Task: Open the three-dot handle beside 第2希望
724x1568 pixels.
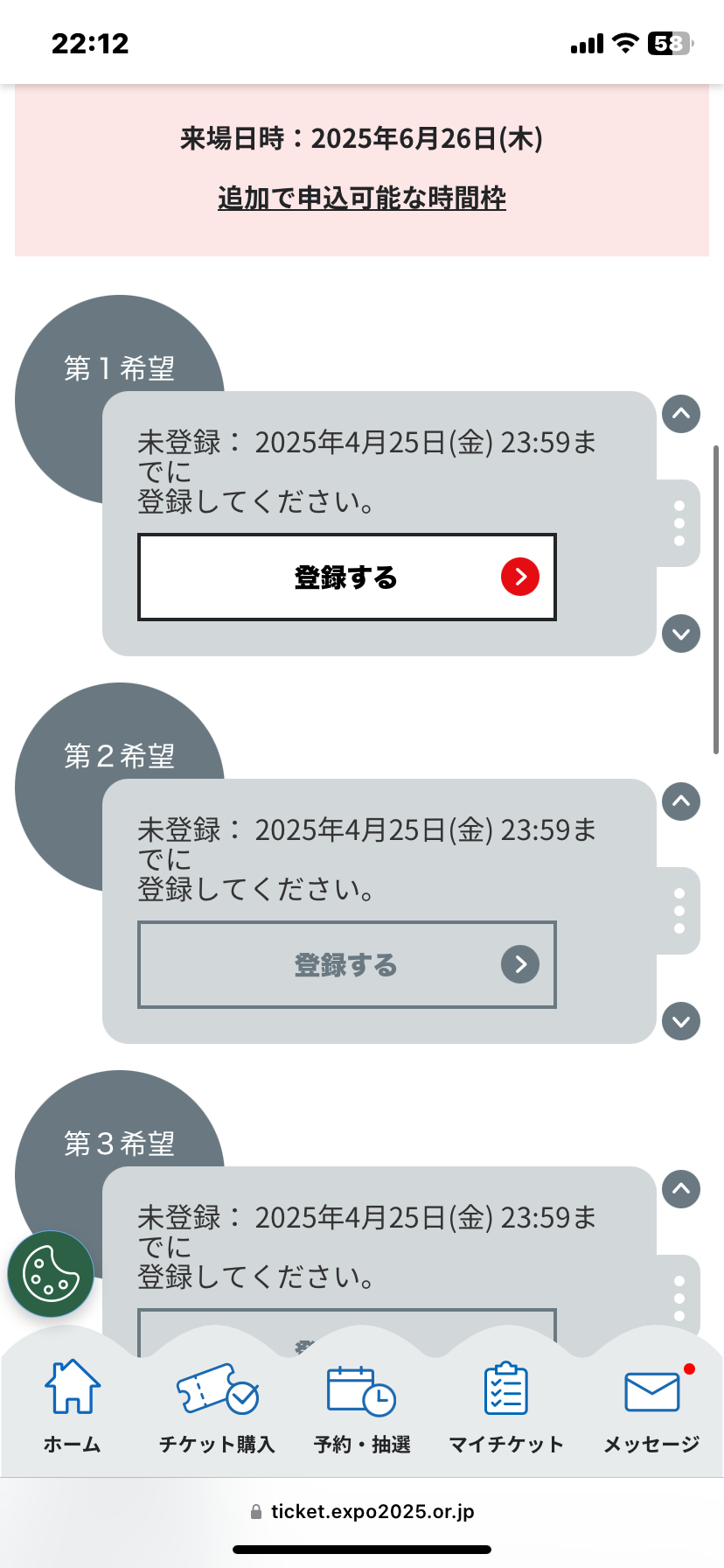Action: [x=679, y=911]
